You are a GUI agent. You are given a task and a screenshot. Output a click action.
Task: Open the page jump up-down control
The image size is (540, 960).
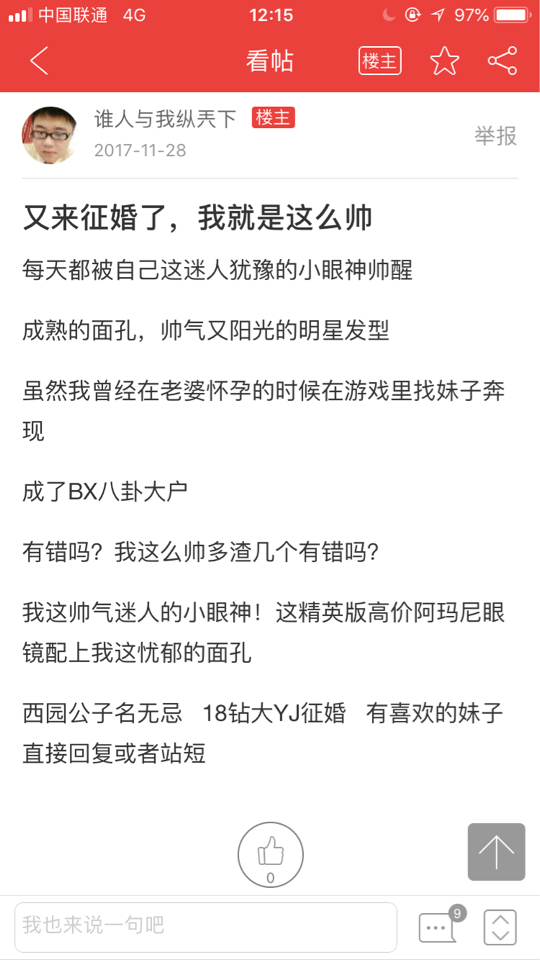[500, 927]
